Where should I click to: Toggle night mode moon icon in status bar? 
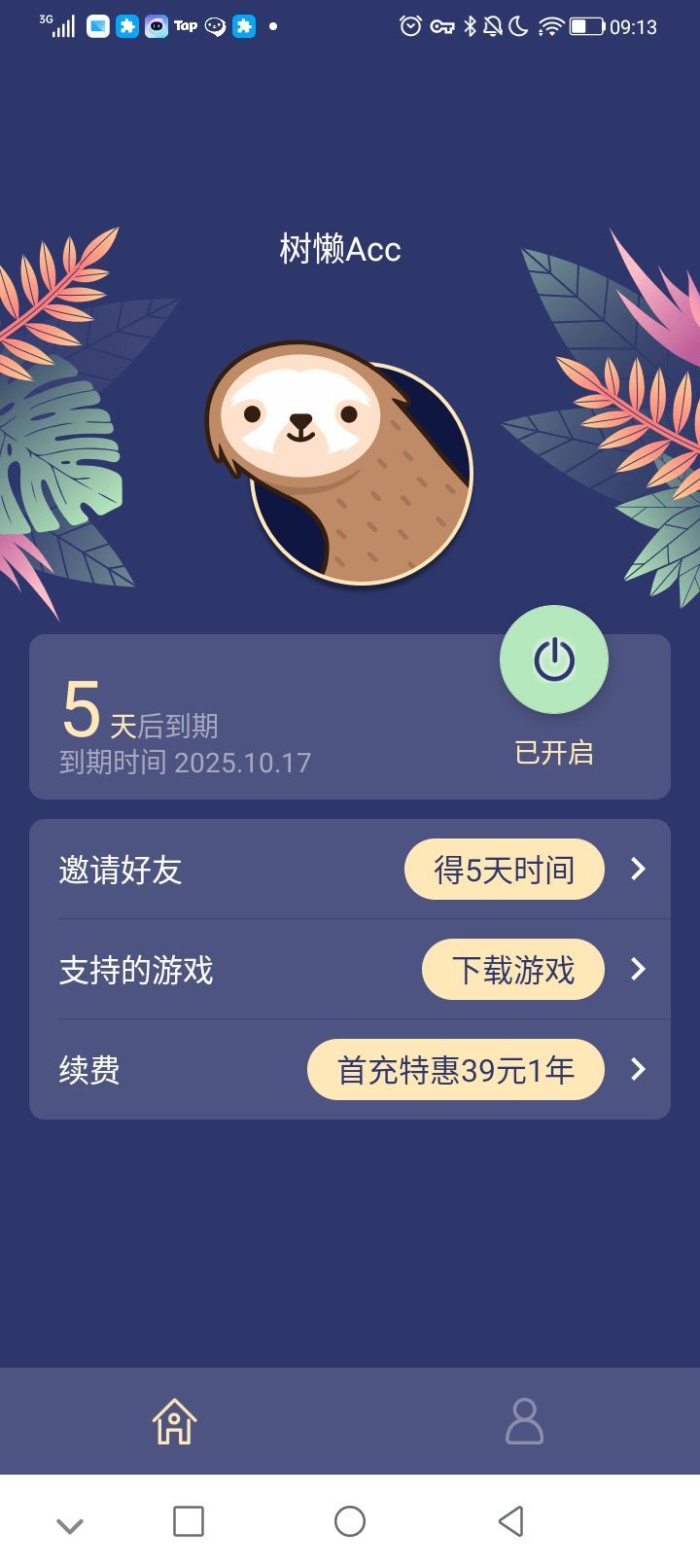[x=520, y=26]
